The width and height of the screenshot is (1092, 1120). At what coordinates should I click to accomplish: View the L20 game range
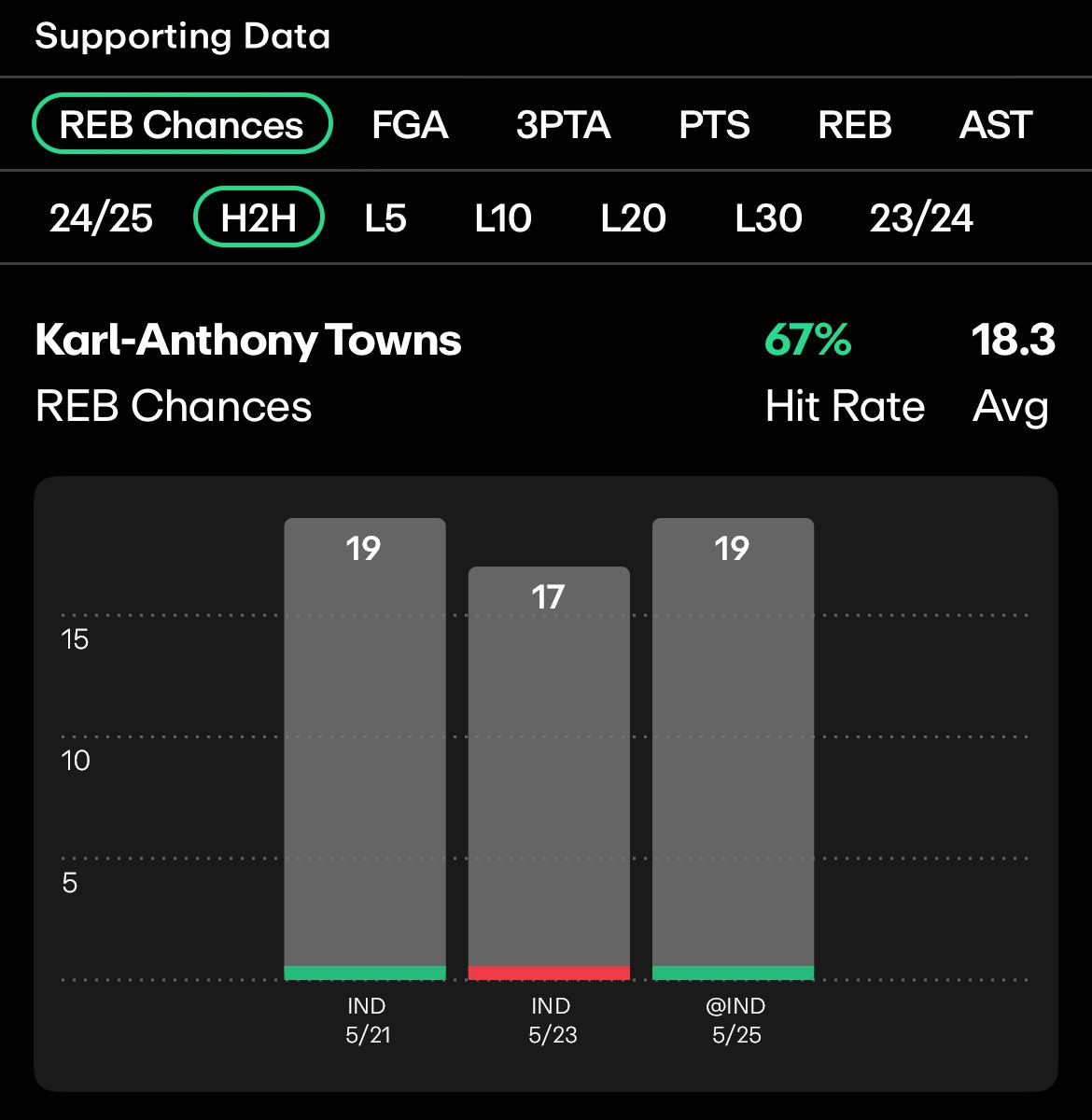[x=633, y=218]
